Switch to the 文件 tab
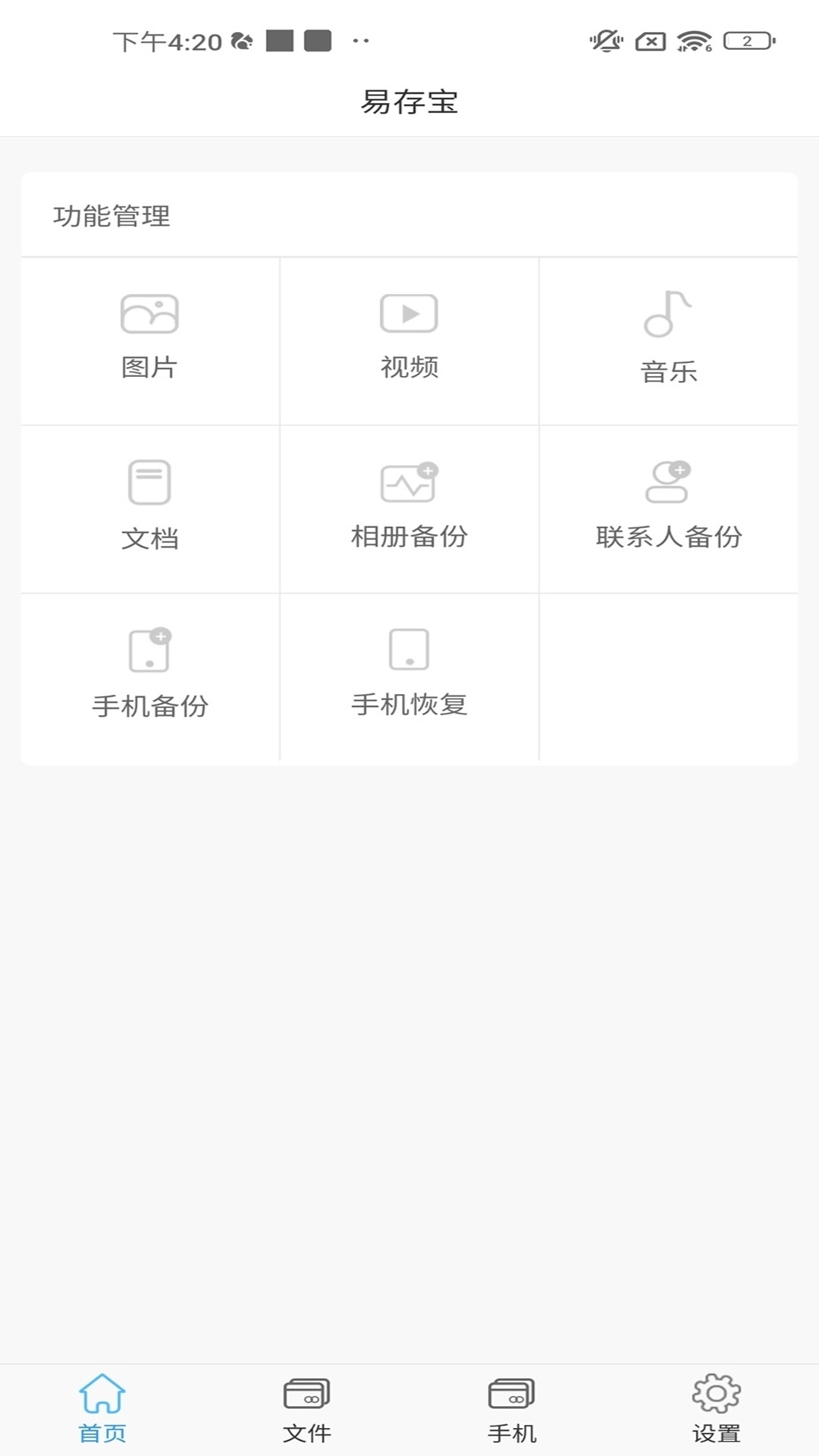Screen dimensions: 819x1456 click(x=307, y=1432)
